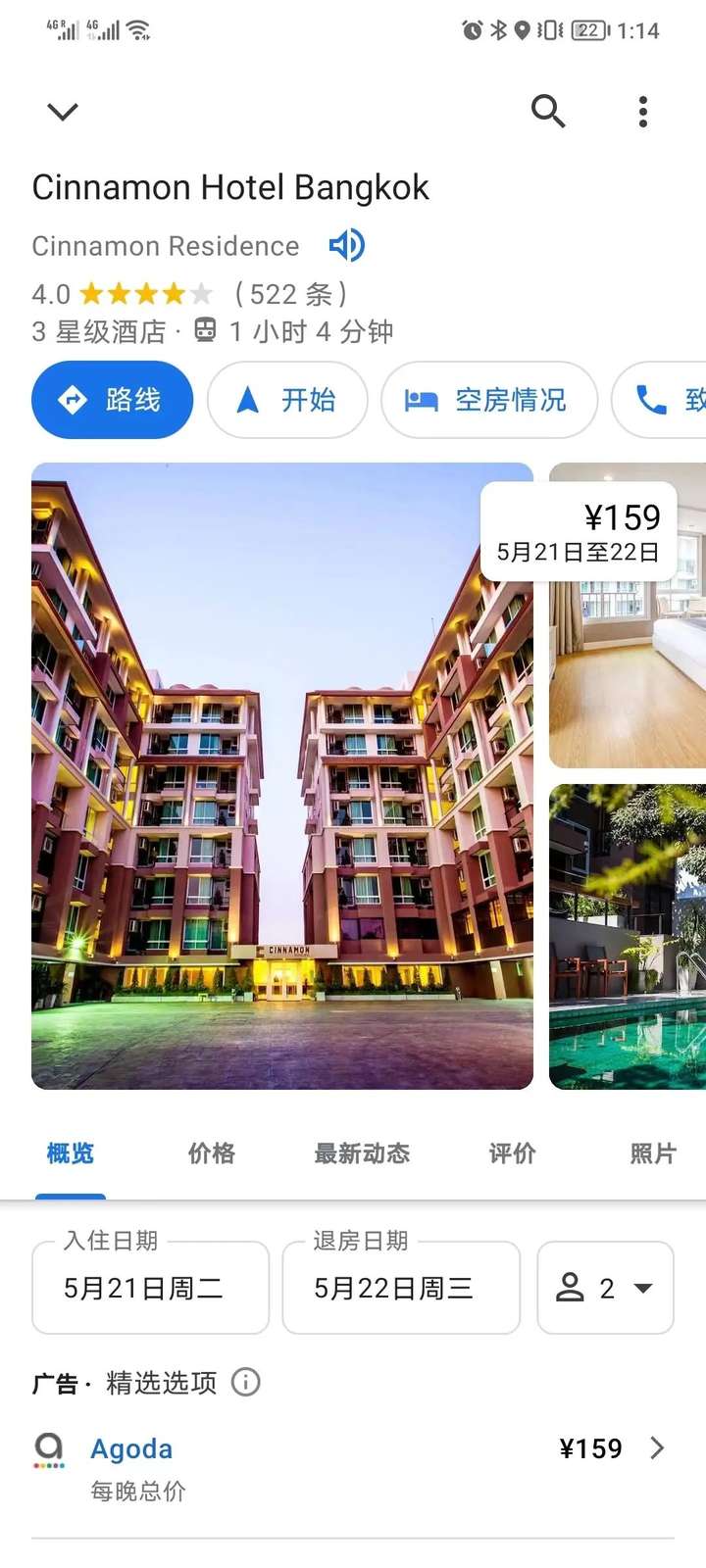Select the 概览 tab
This screenshot has width=706, height=1568.
pyautogui.click(x=71, y=1153)
